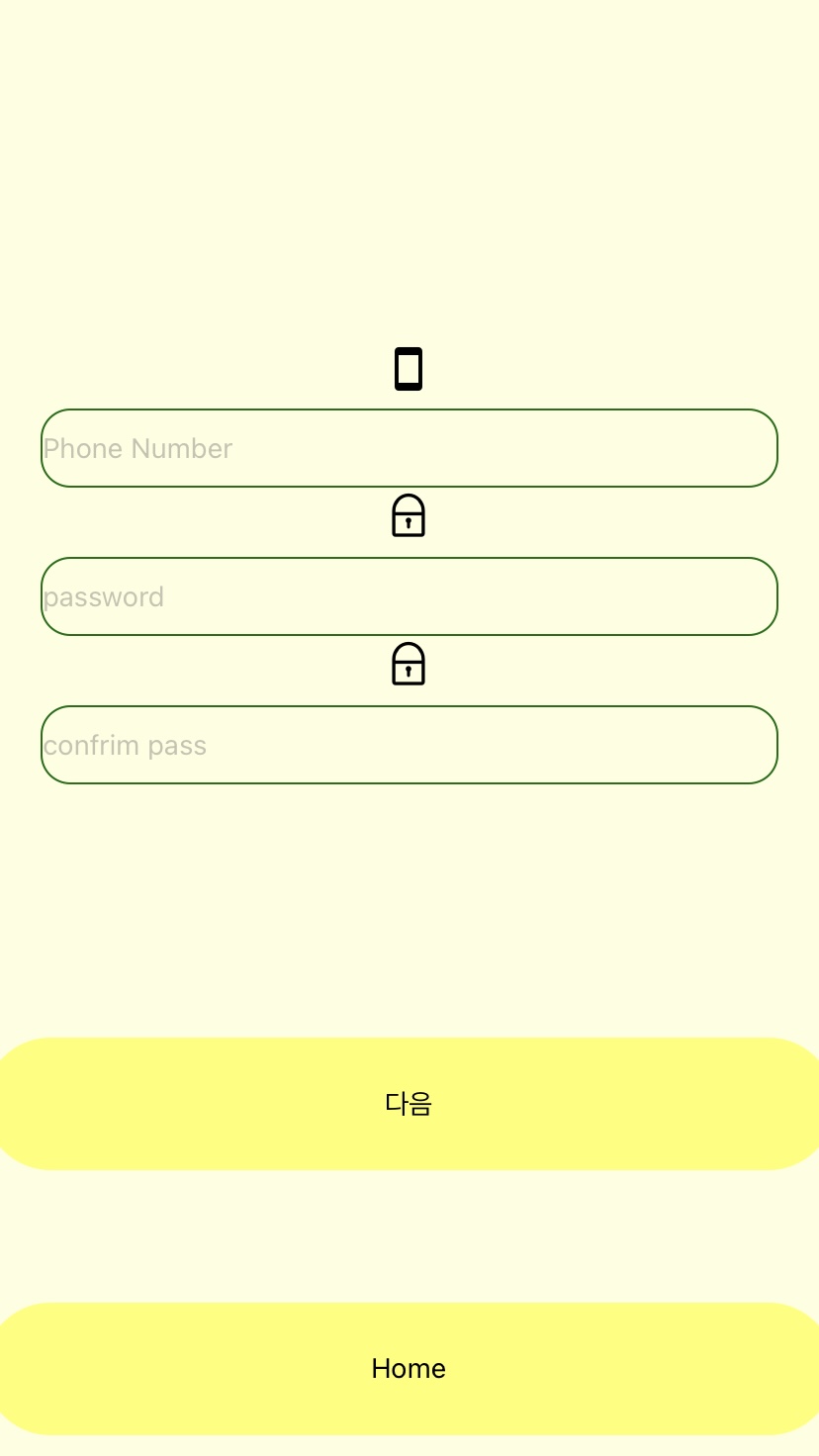The image size is (819, 1456).
Task: Click the password placeholder text
Action: (103, 596)
